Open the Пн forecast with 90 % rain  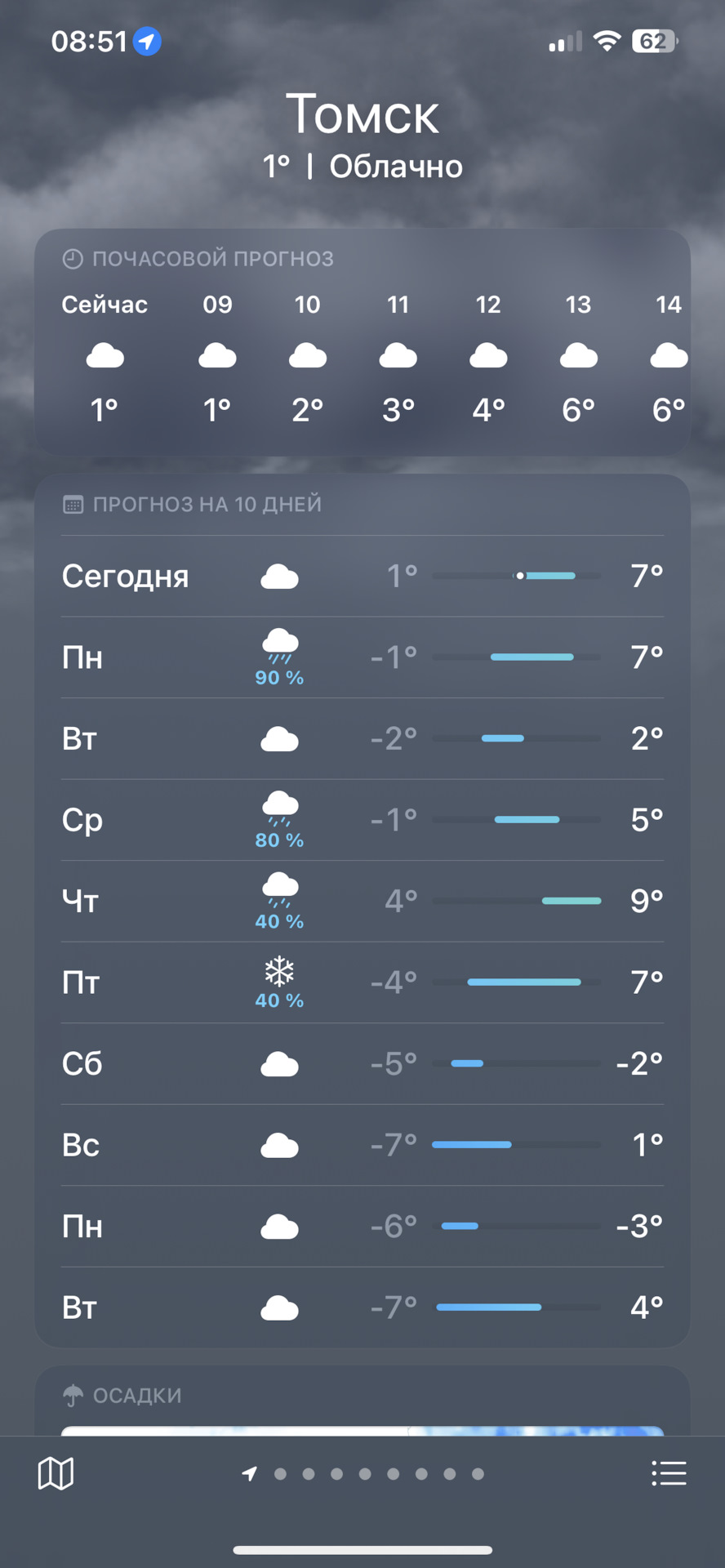[362, 657]
